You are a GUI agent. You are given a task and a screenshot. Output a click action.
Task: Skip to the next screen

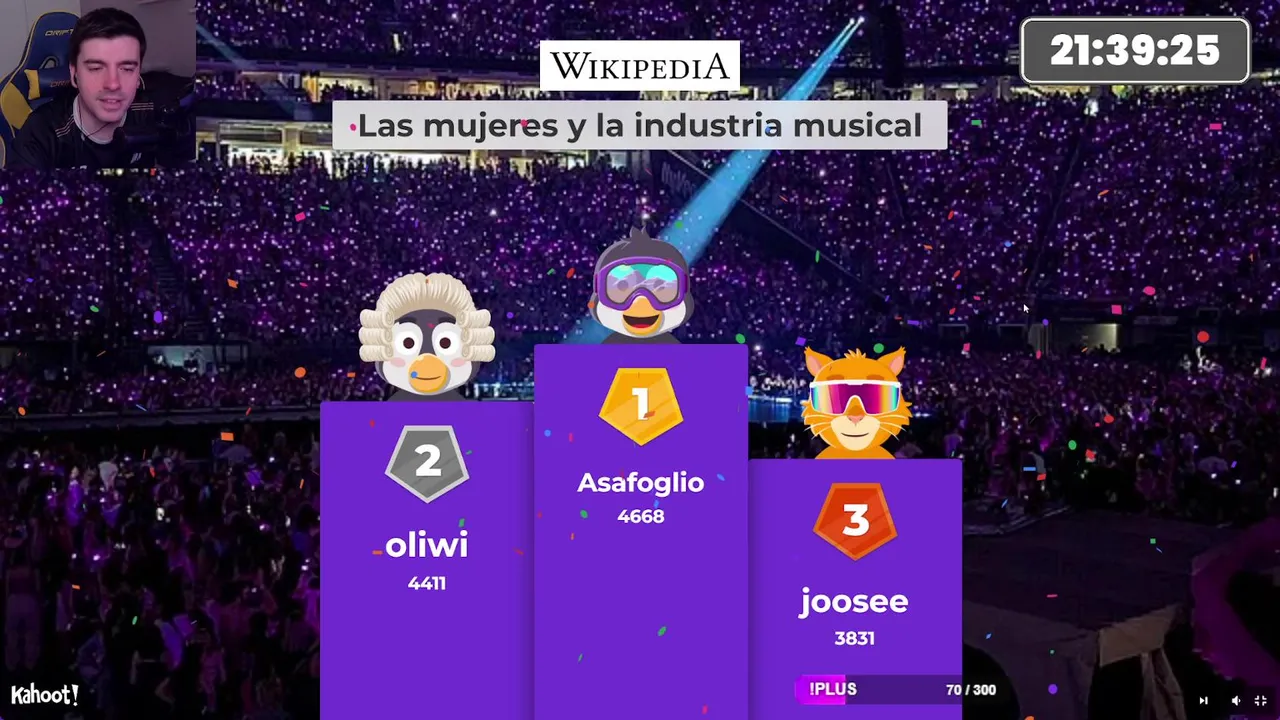pyautogui.click(x=1203, y=701)
